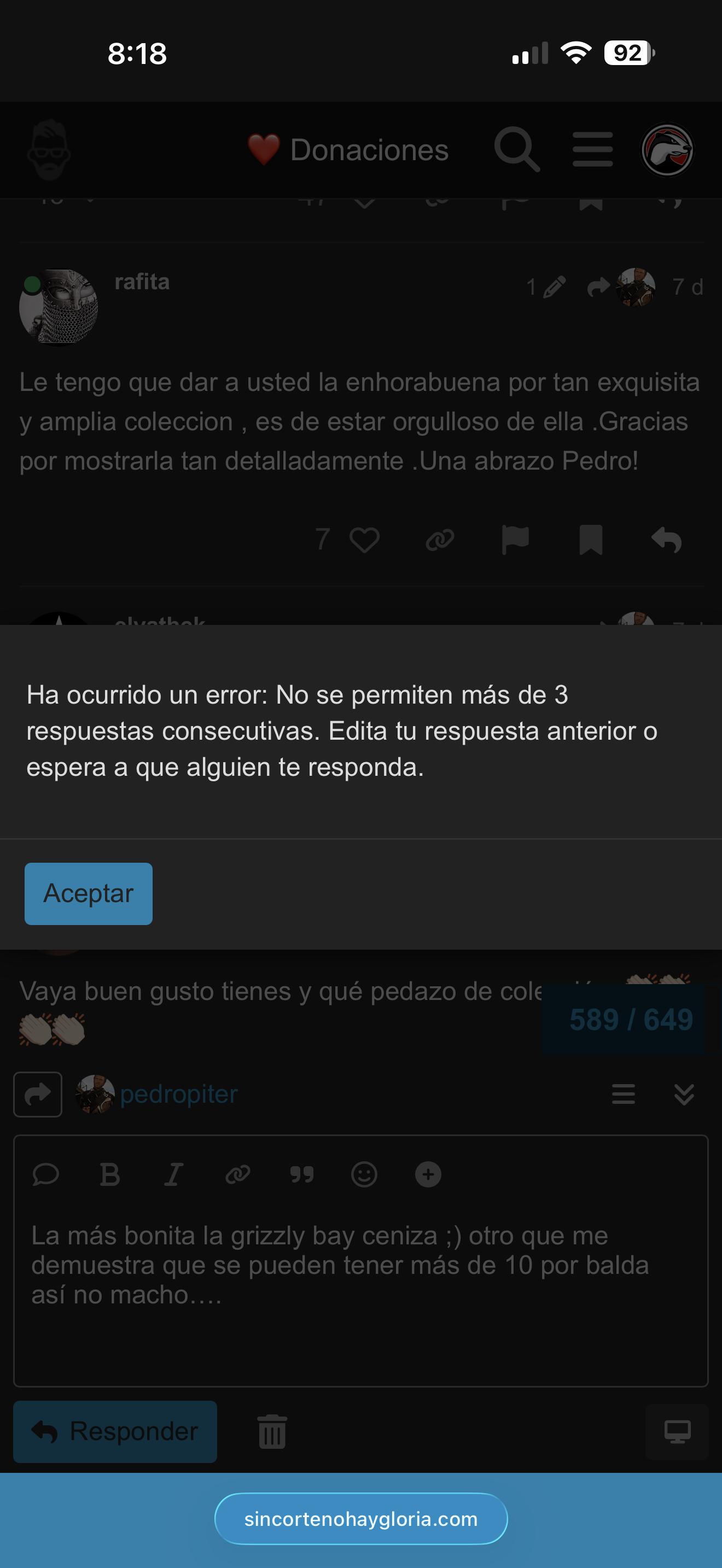
Task: Tap Aceptar to dismiss the error
Action: [88, 893]
